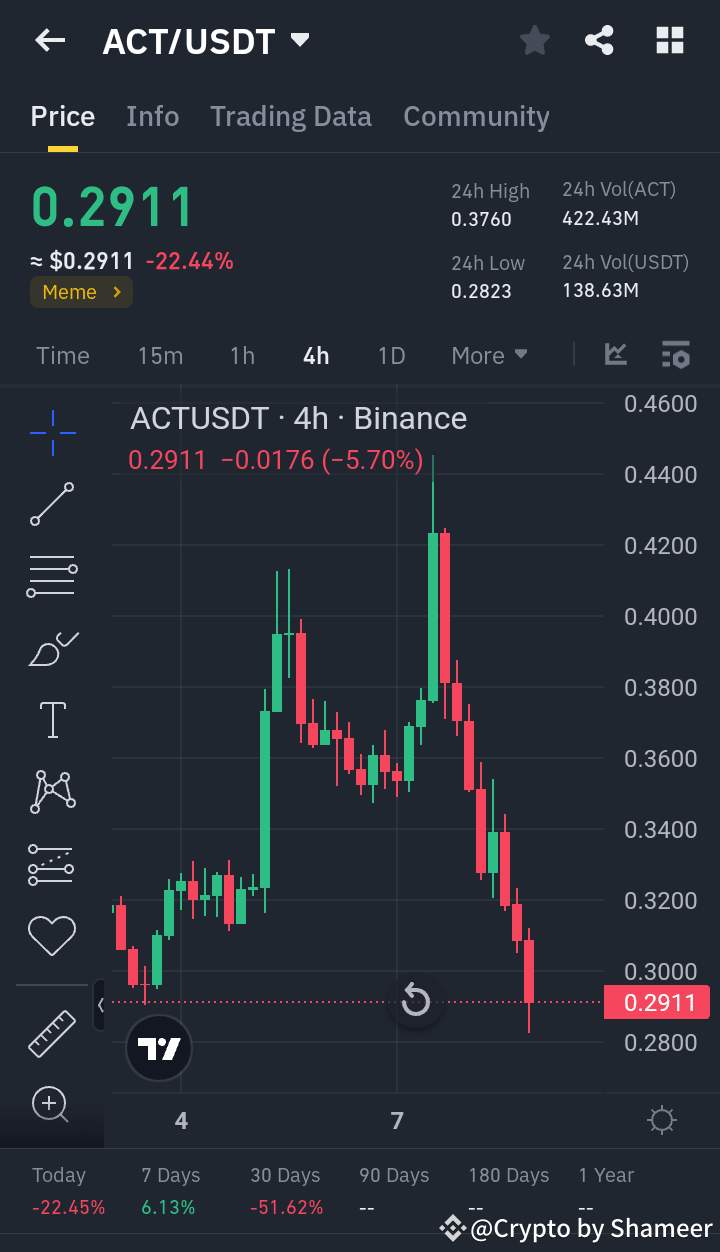Open the horizontal lines drawing tool
Screen dimensions: 720x1252
(52, 576)
